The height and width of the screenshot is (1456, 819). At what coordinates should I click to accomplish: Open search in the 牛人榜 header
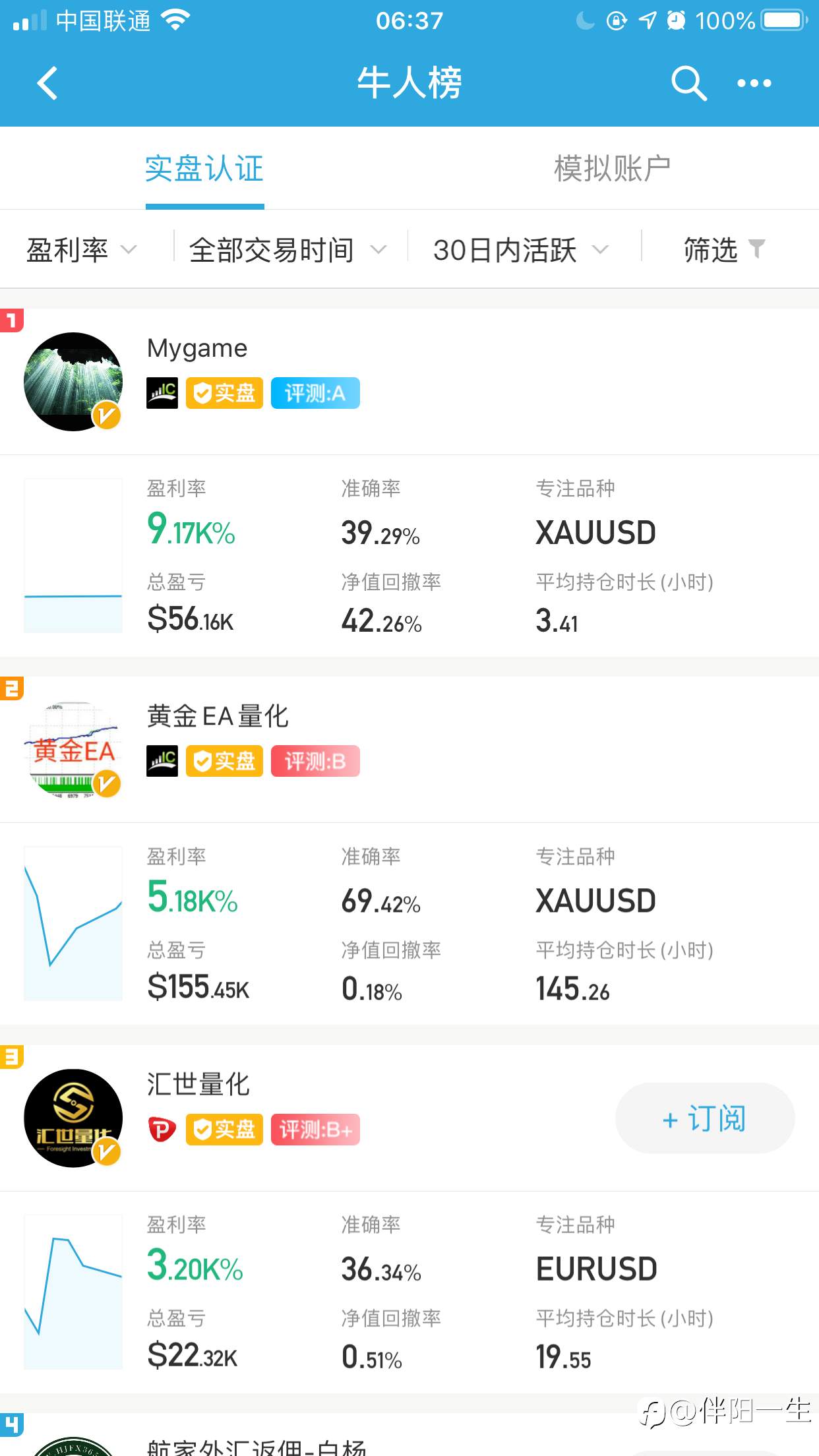coord(688,83)
